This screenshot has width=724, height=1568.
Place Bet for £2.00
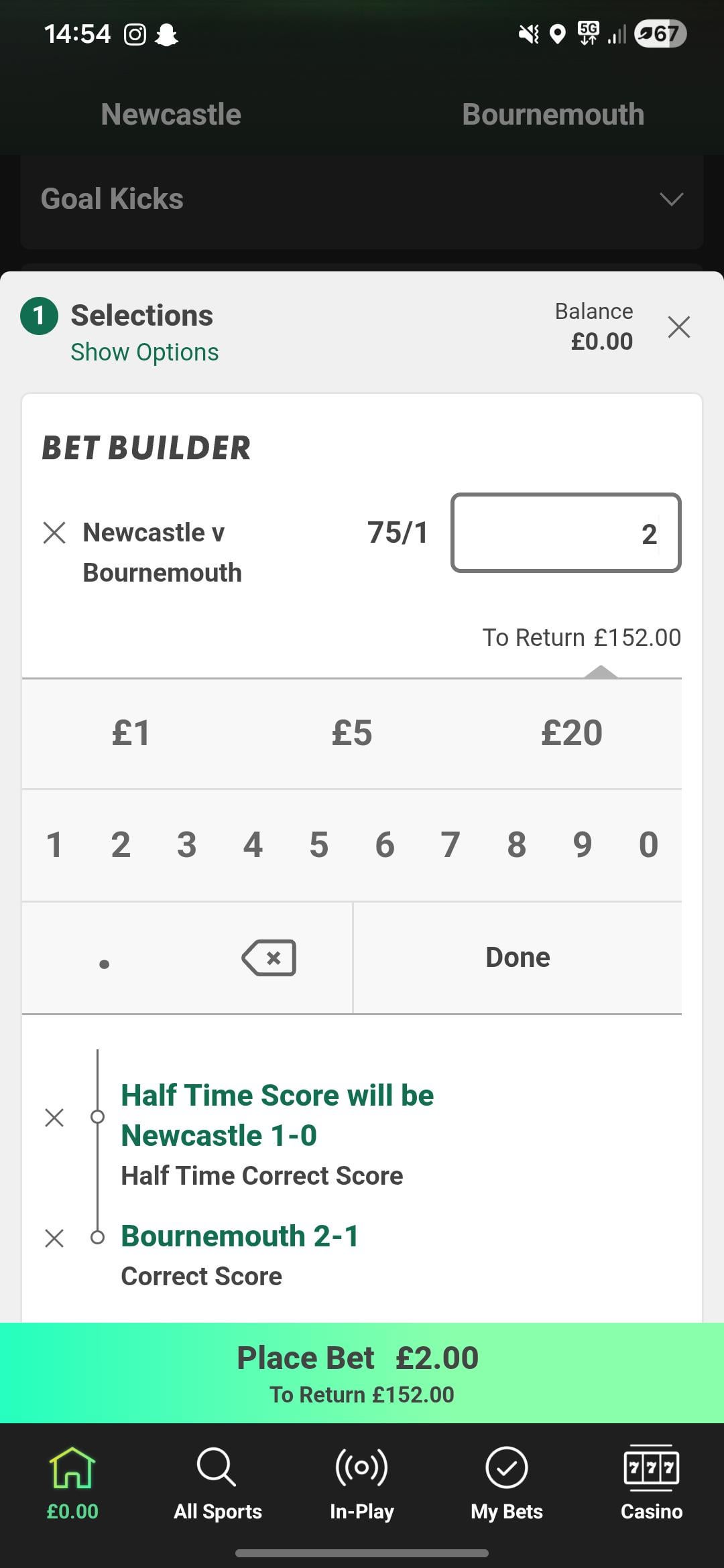[x=362, y=1372]
